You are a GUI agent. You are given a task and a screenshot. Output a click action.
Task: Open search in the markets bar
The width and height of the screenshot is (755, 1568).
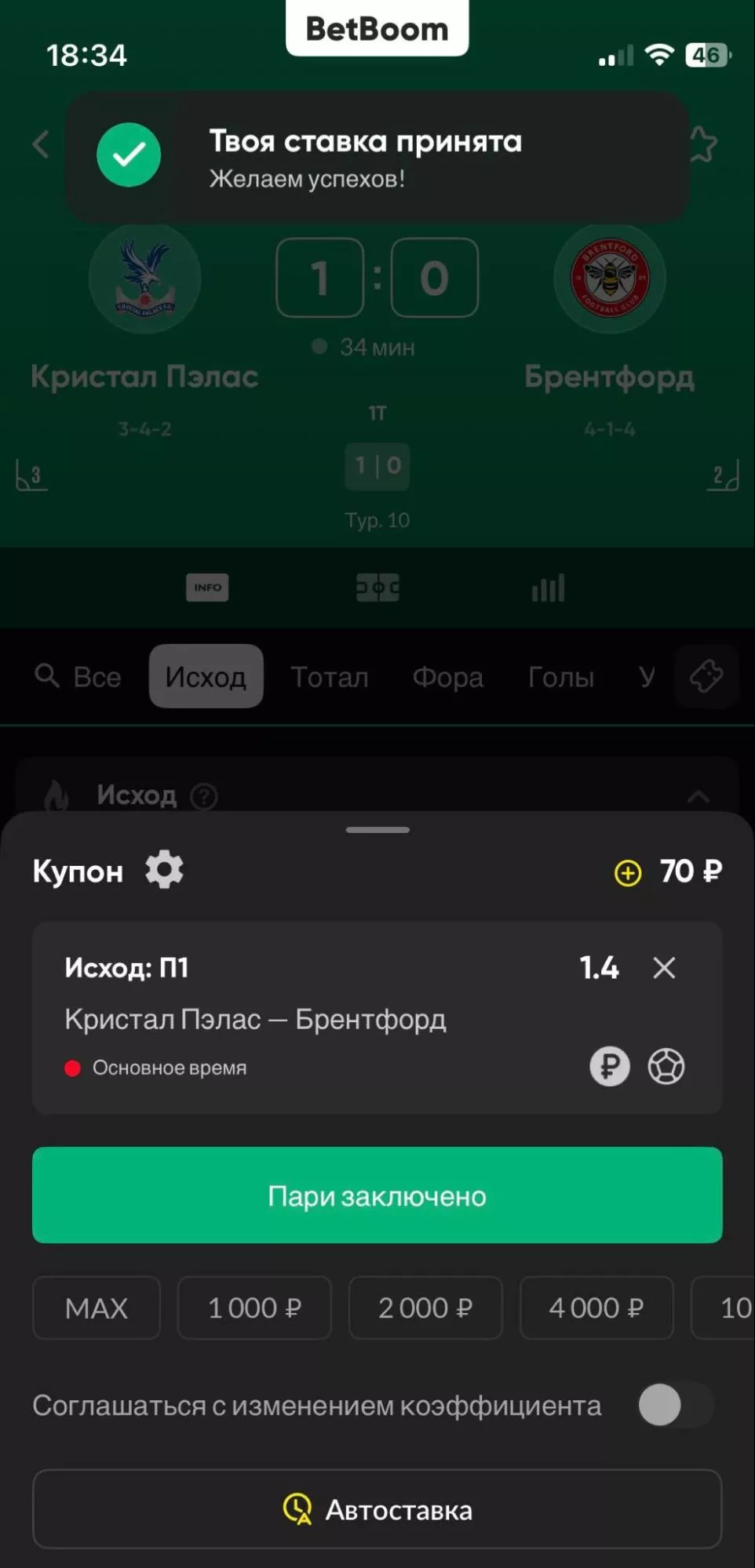click(49, 676)
